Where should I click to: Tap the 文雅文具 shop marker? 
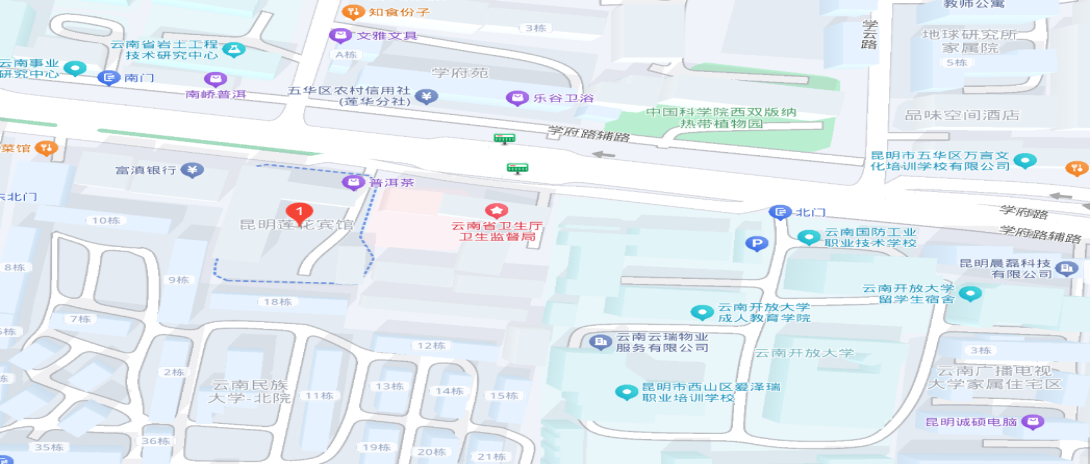coord(340,36)
